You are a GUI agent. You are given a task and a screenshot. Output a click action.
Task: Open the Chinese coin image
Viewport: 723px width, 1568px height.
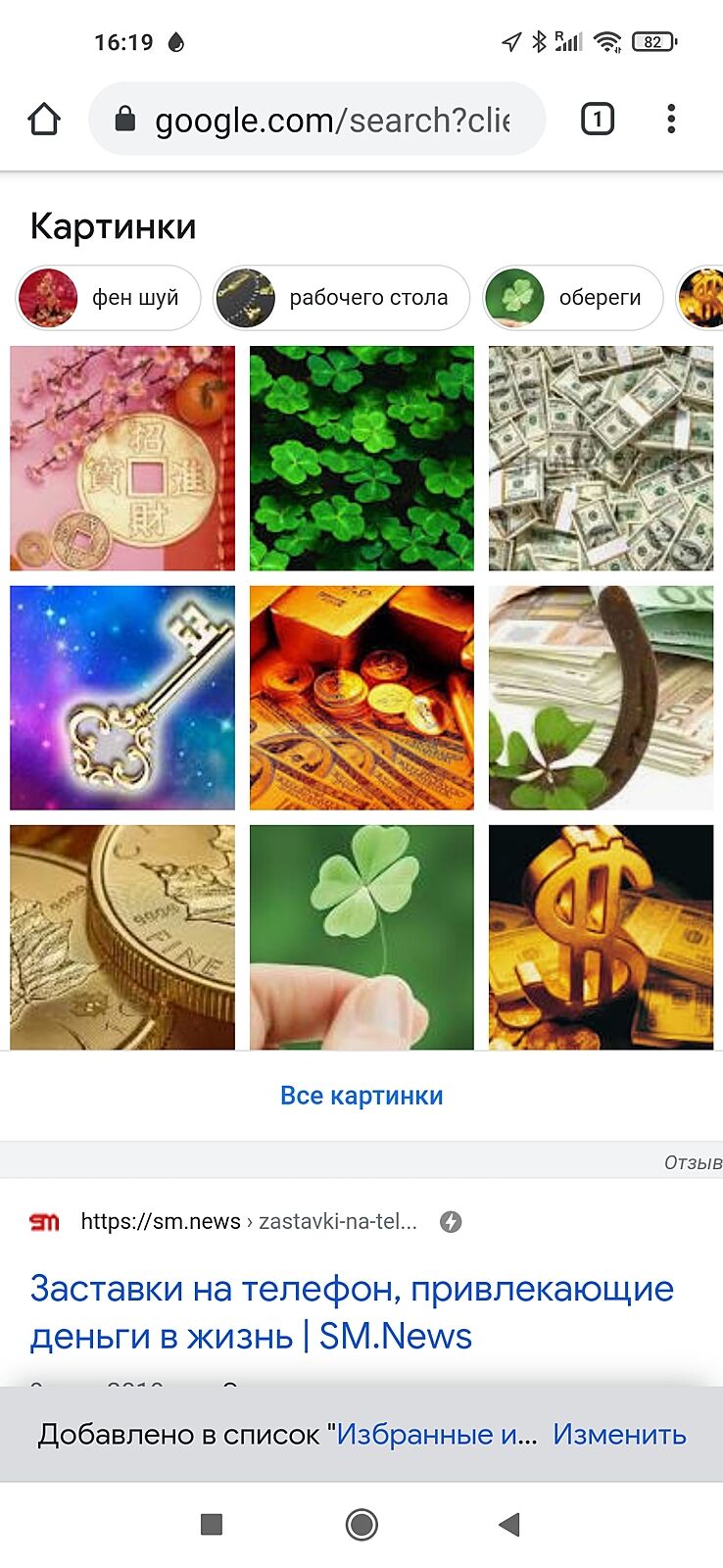122,459
